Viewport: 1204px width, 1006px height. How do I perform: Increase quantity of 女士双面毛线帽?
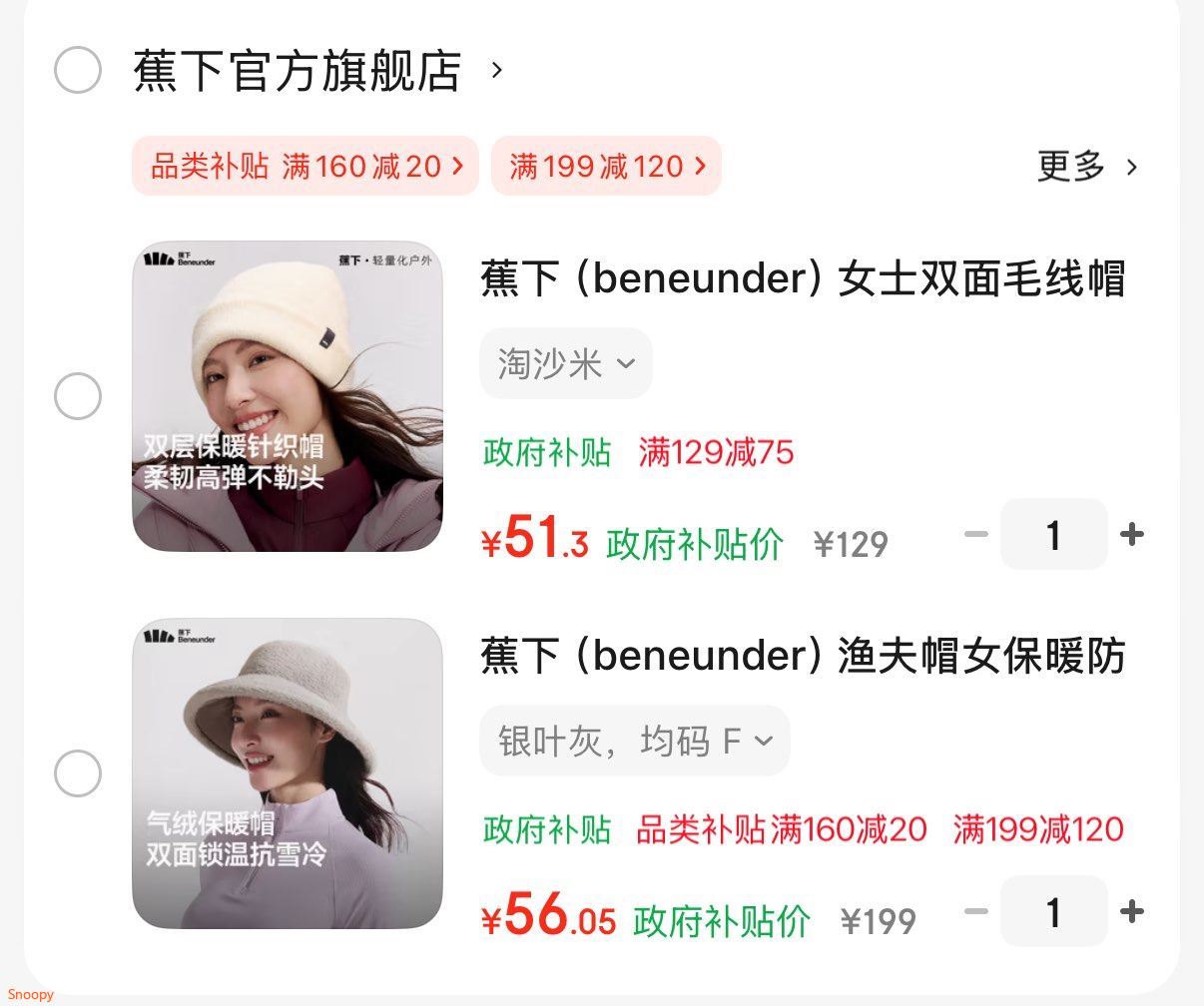[x=1131, y=535]
